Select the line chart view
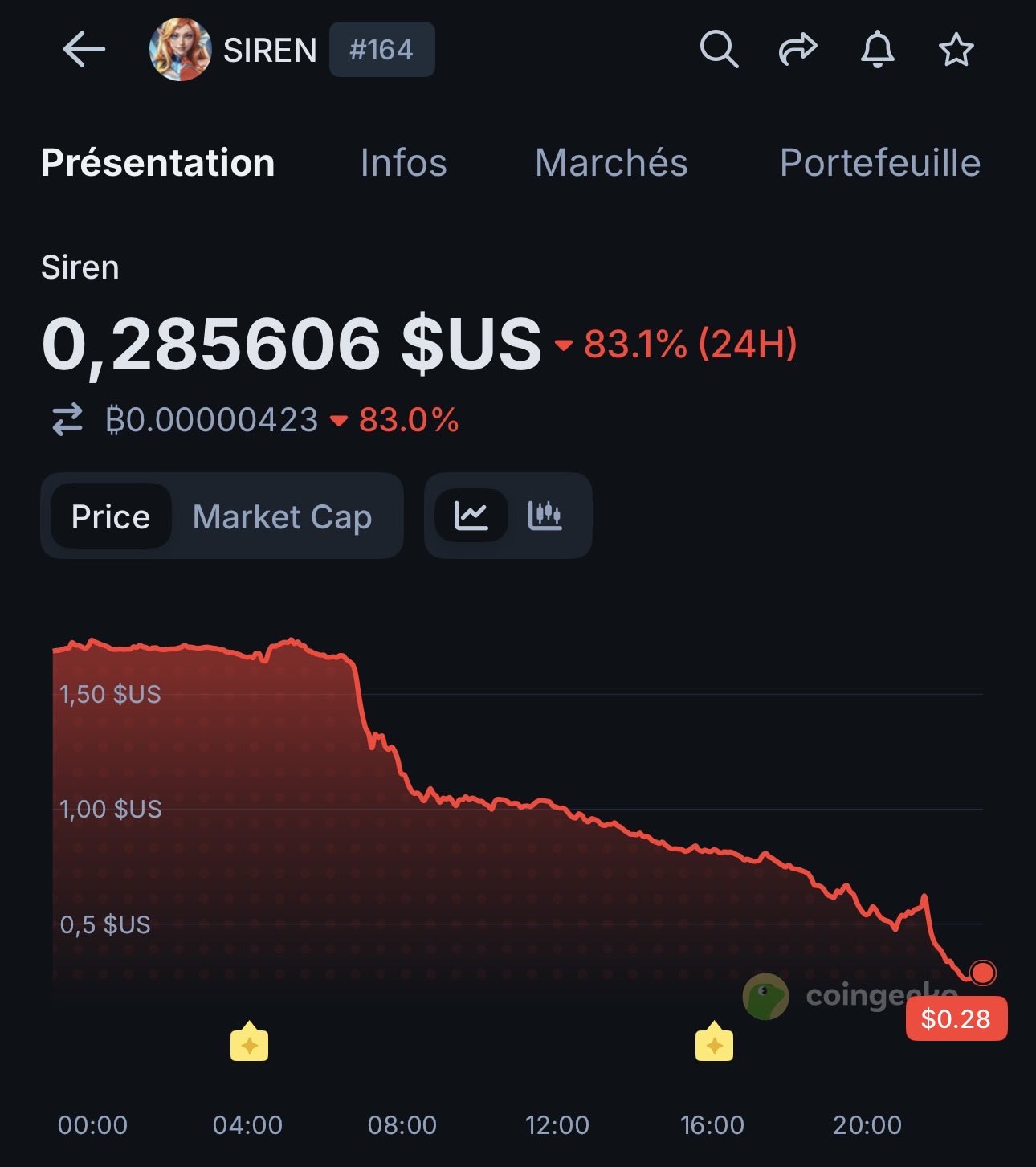Viewport: 1036px width, 1167px height. [x=471, y=516]
